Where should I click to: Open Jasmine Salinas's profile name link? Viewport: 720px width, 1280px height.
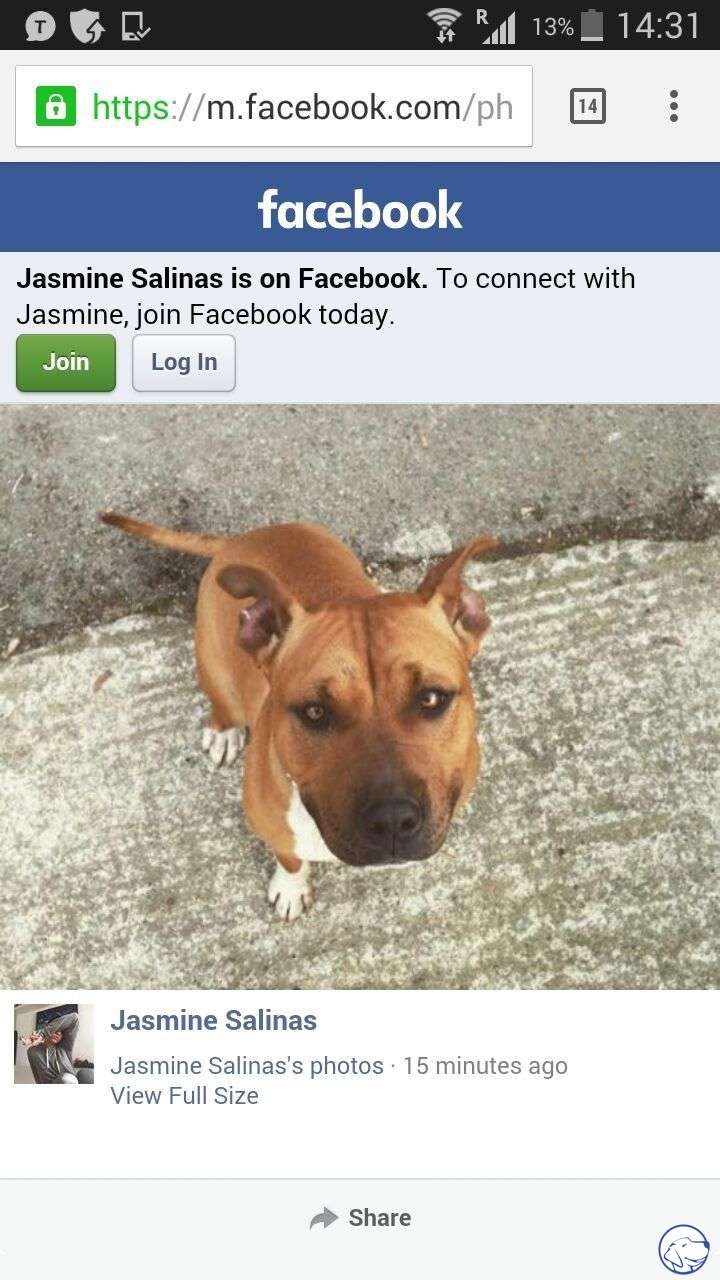pos(213,1020)
